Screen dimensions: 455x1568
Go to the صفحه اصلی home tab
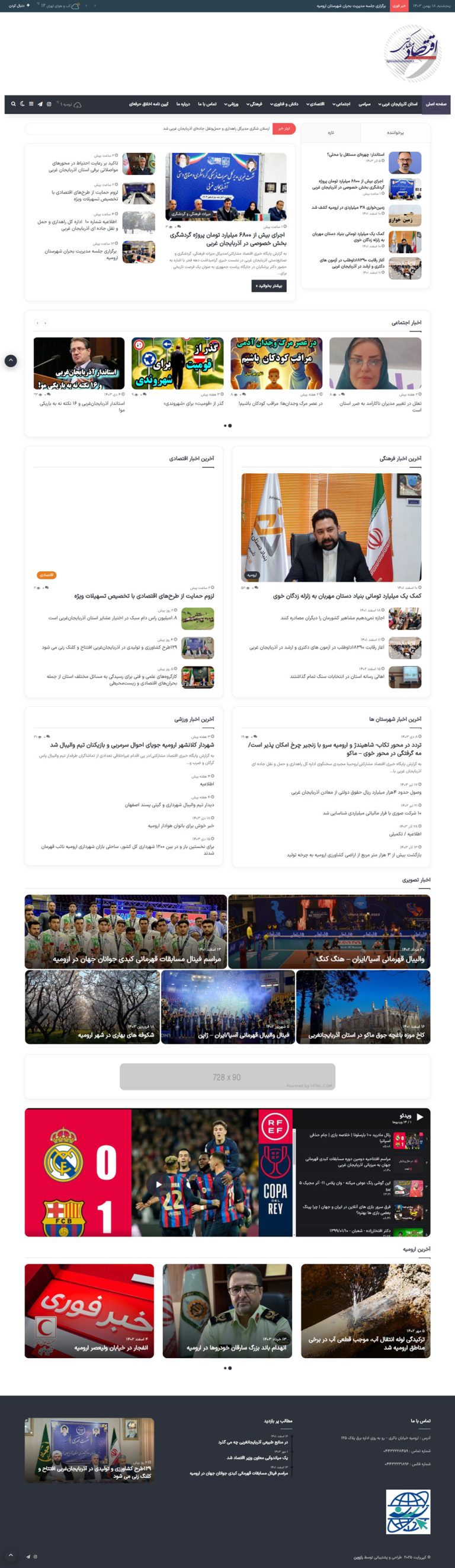pyautogui.click(x=435, y=104)
